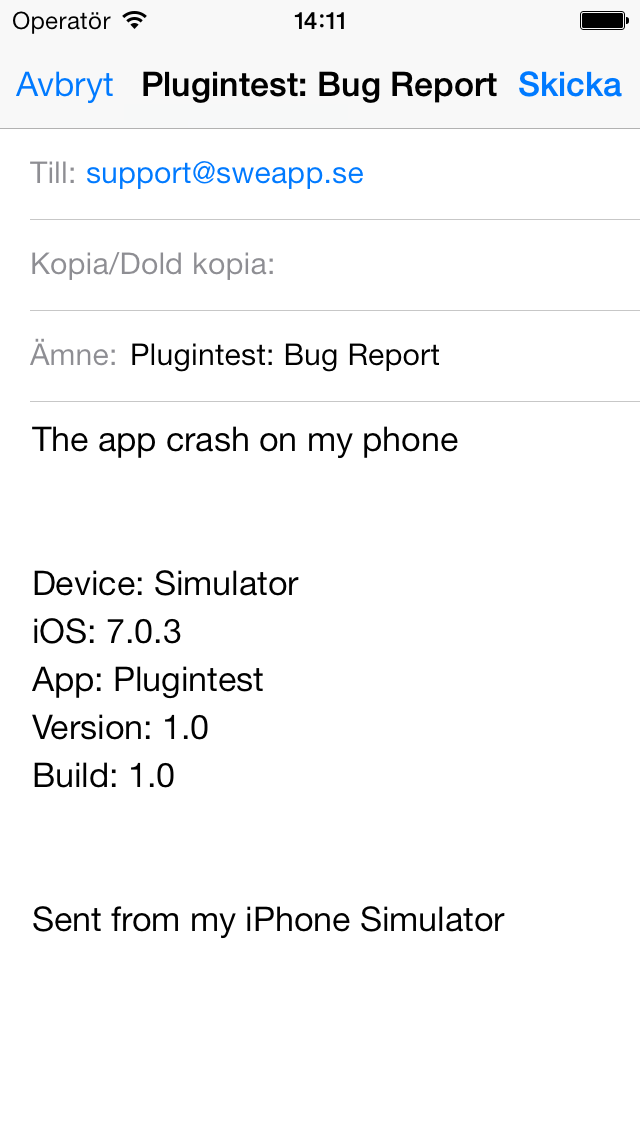
Task: Tap Avbryt to cancel the email
Action: pos(65,85)
